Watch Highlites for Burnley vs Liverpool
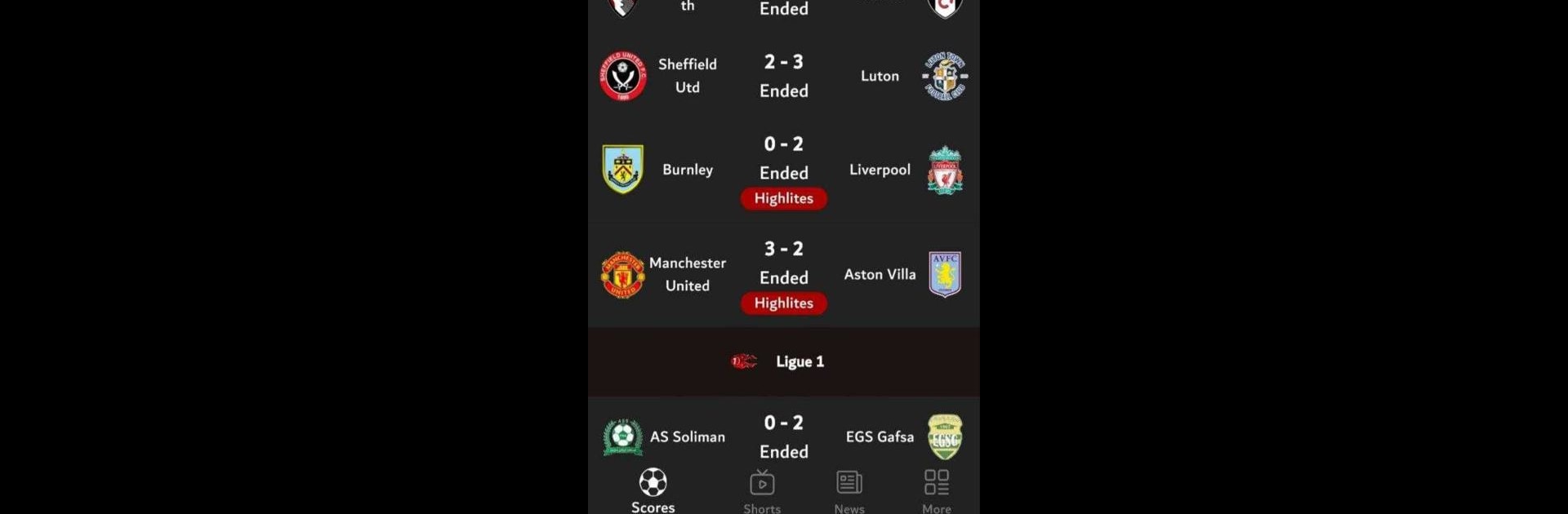This screenshot has height=514, width=1568. coord(783,198)
